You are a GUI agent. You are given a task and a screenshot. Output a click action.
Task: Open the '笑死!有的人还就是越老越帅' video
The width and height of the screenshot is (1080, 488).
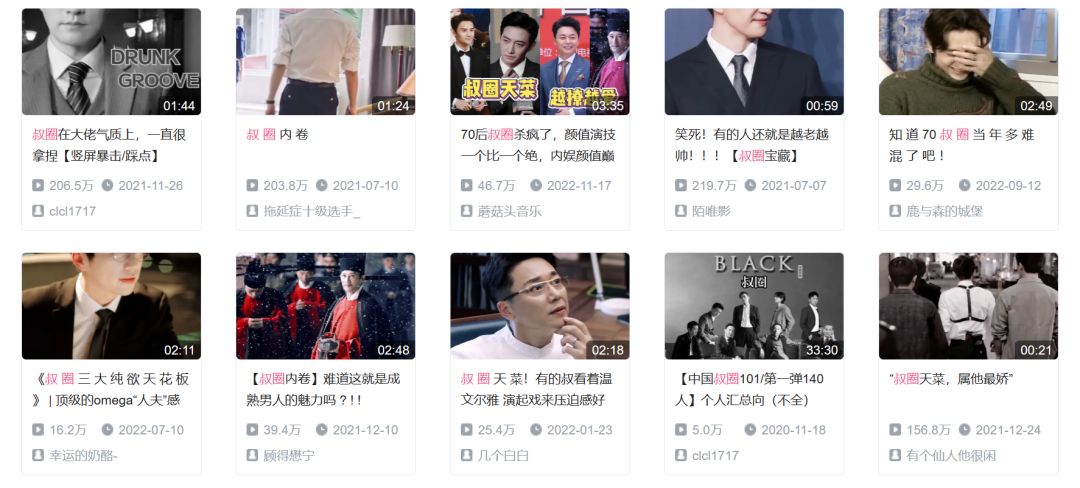pyautogui.click(x=753, y=62)
